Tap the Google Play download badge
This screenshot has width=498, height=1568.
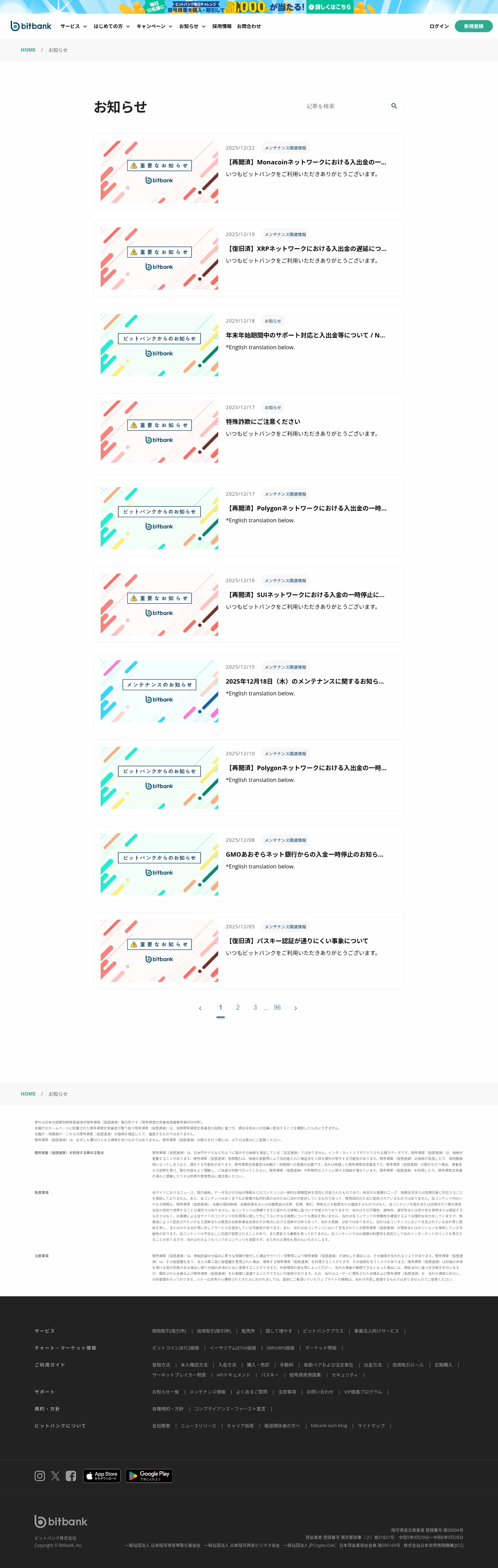(x=149, y=1476)
